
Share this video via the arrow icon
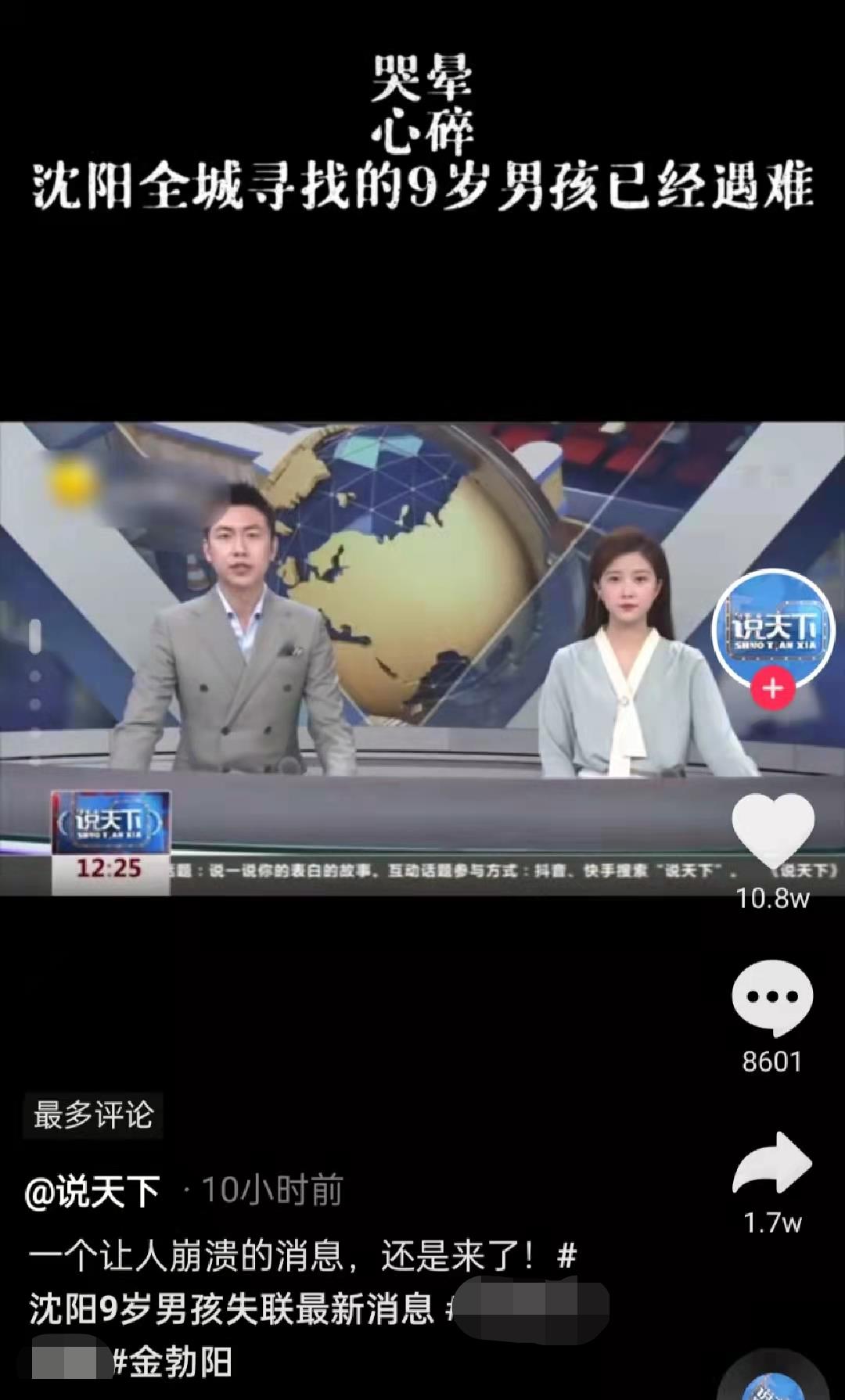click(x=772, y=1163)
